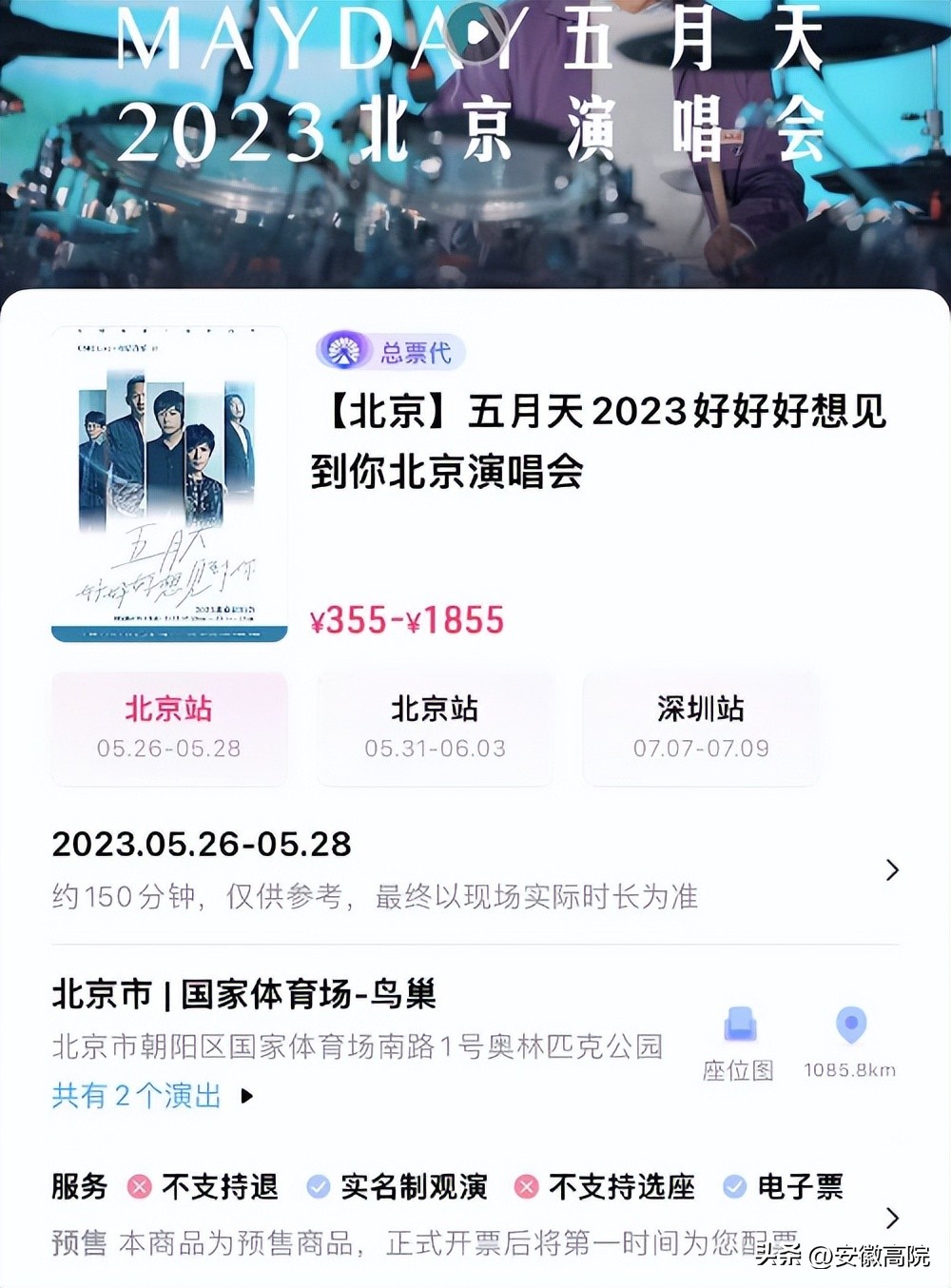Open the 共有2个演出 link
The height and width of the screenshot is (1288, 951).
(133, 1097)
